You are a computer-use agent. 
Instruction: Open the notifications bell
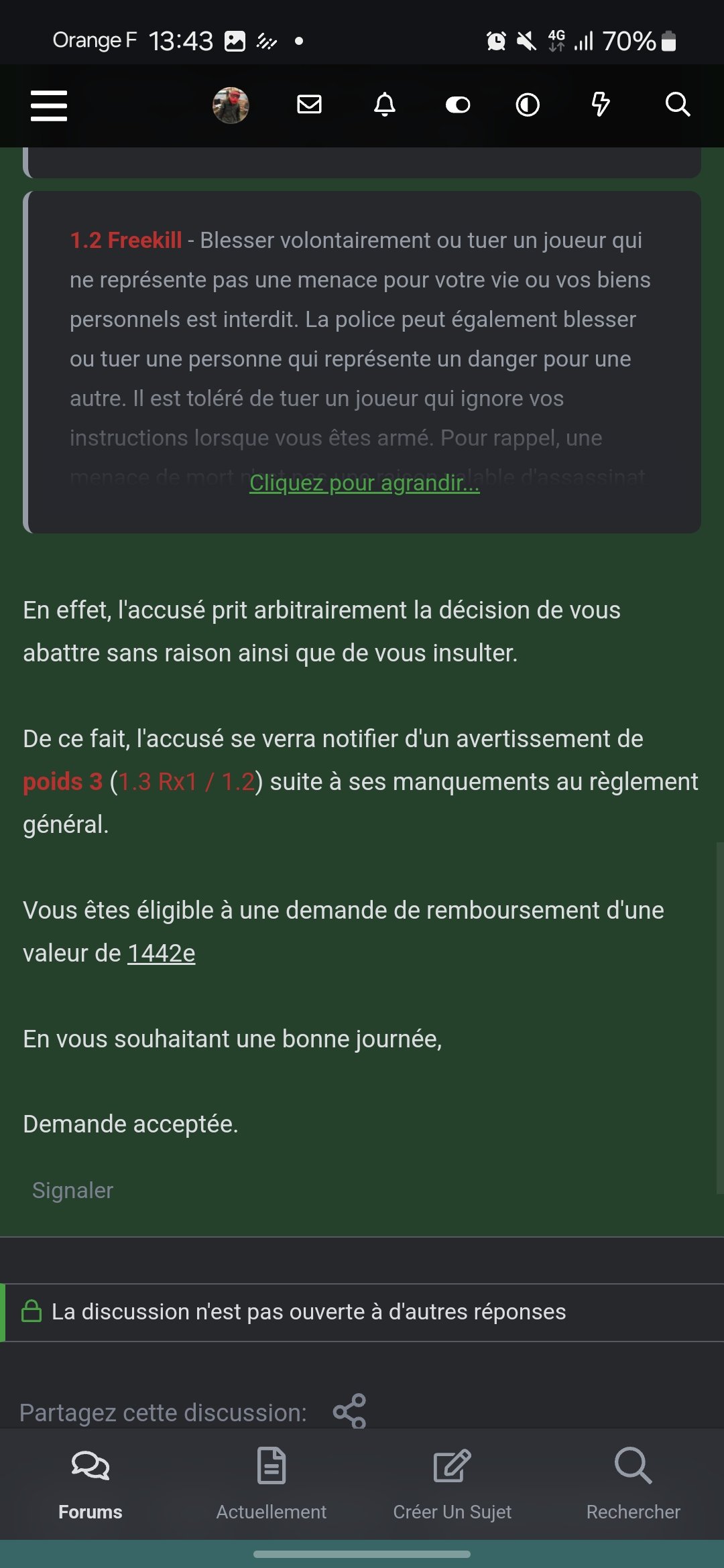[x=385, y=105]
